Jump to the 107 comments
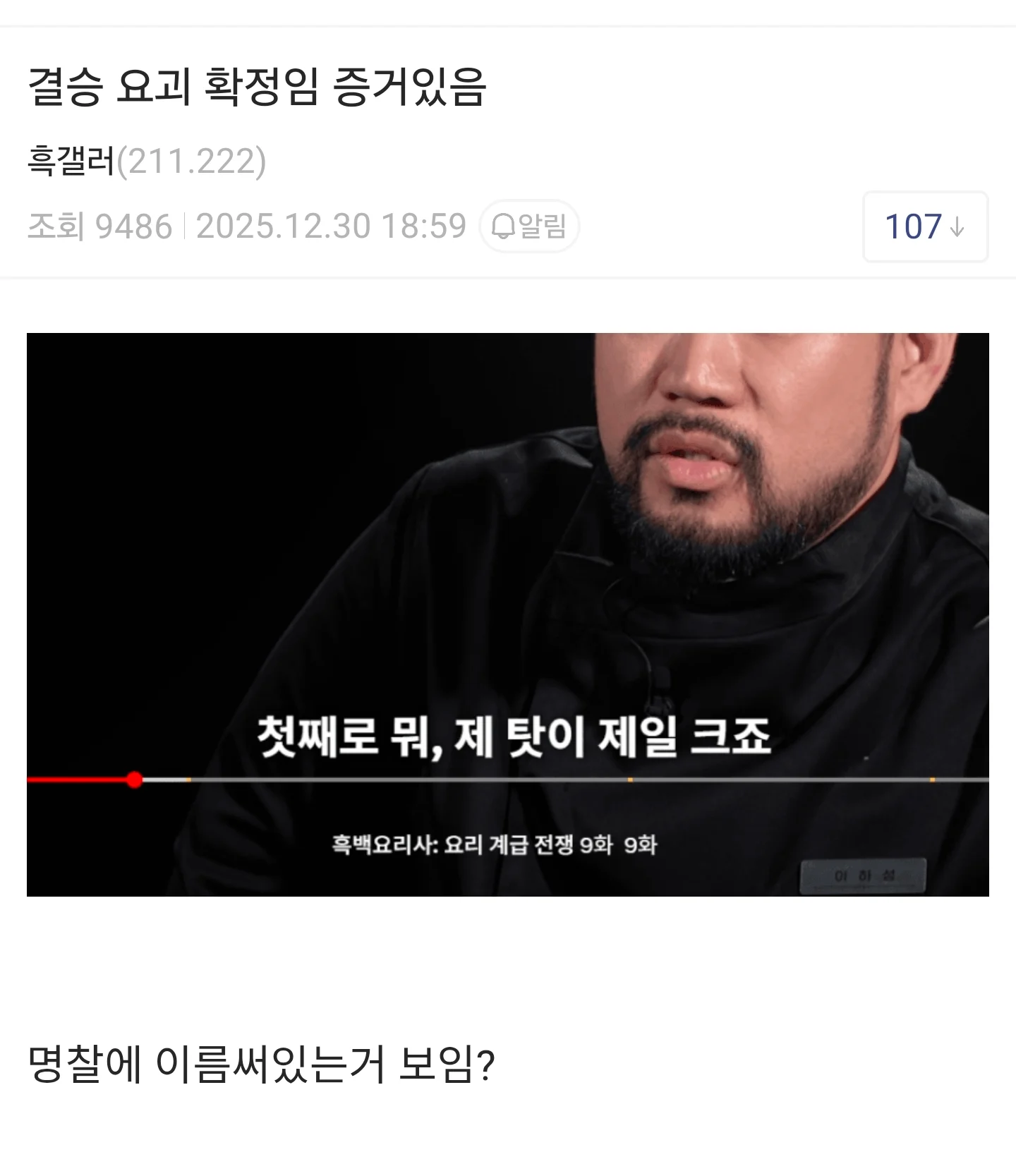Viewport: 1016px width, 1176px height. (x=924, y=226)
